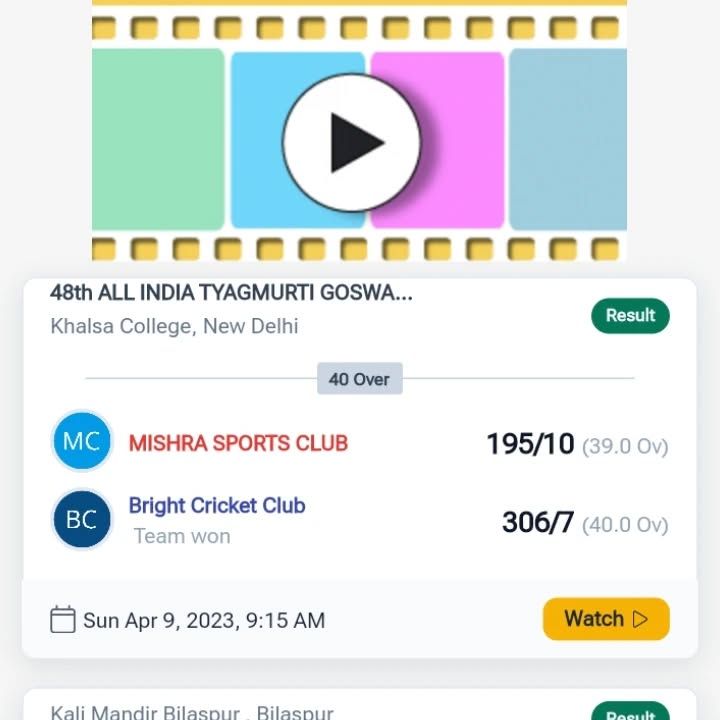Screen dimensions: 720x720
Task: Tap Watch for the Mishra vs Bright match
Action: tap(605, 619)
